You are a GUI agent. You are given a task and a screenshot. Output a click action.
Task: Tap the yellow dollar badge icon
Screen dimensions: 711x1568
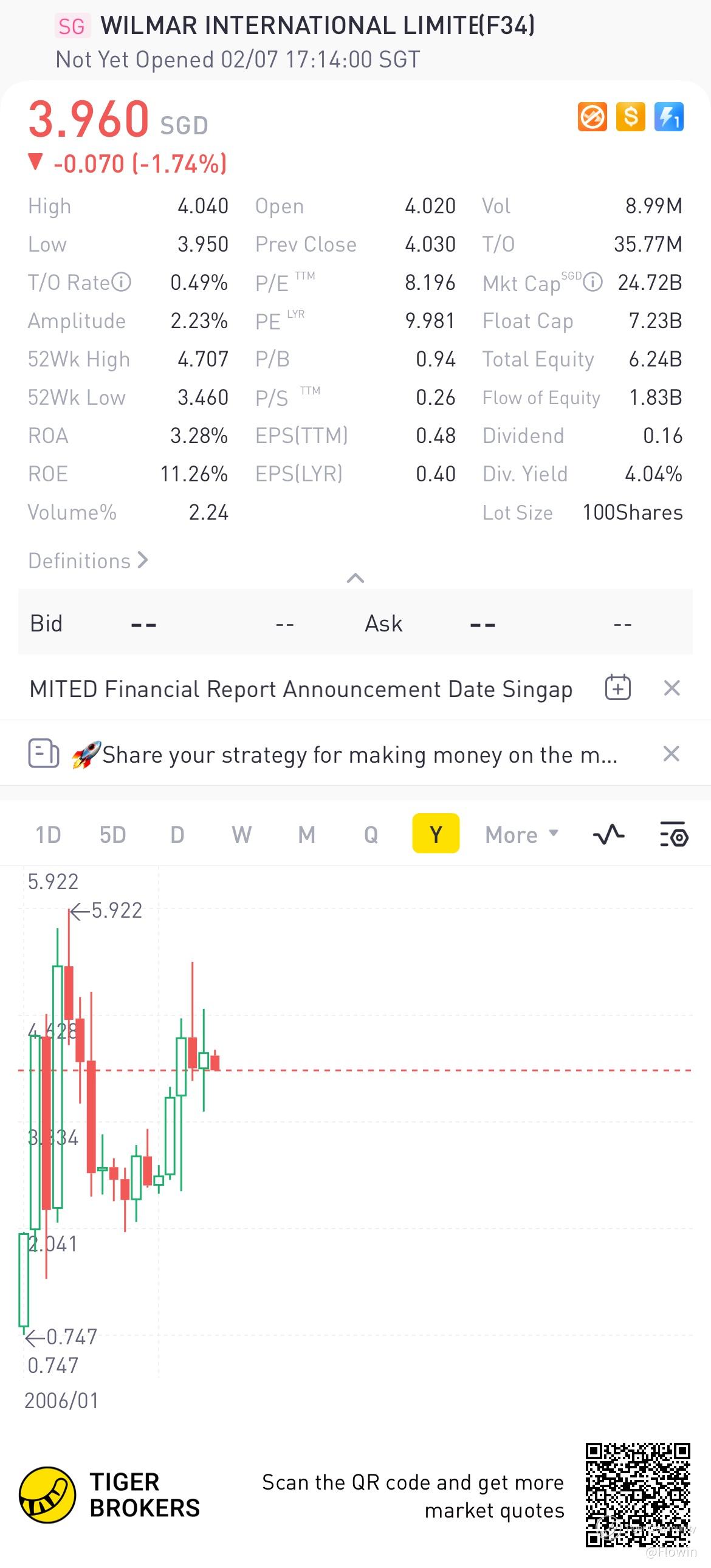(631, 116)
